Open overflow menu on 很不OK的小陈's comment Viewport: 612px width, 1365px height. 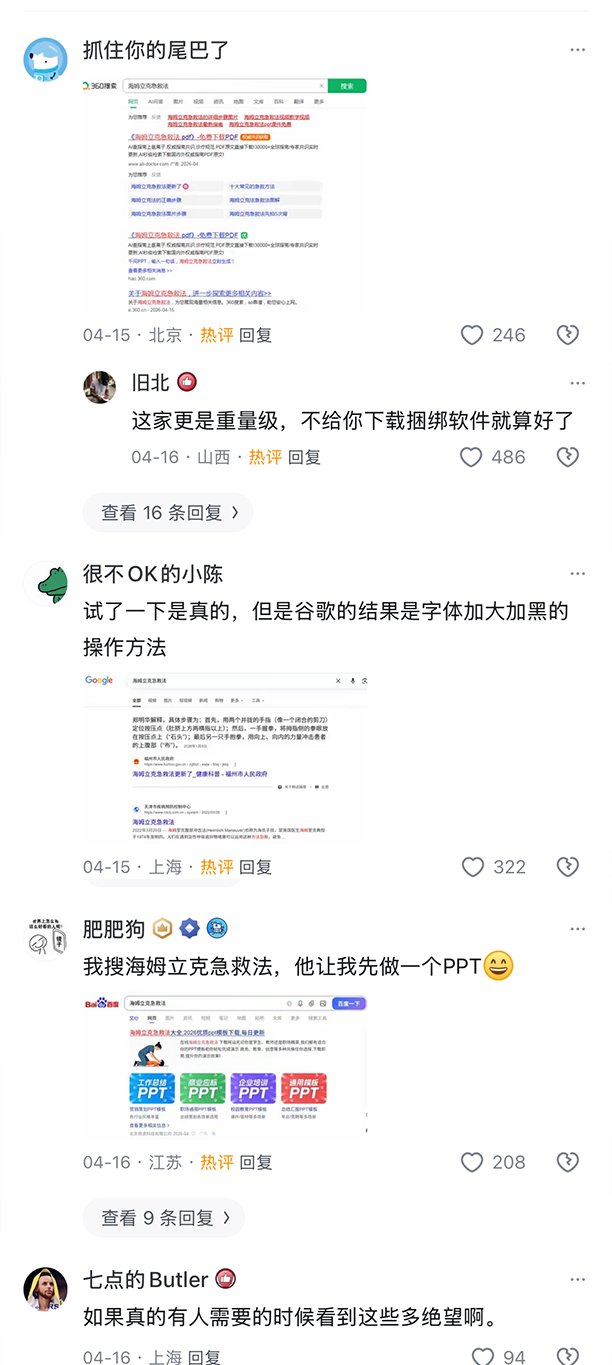[578, 574]
